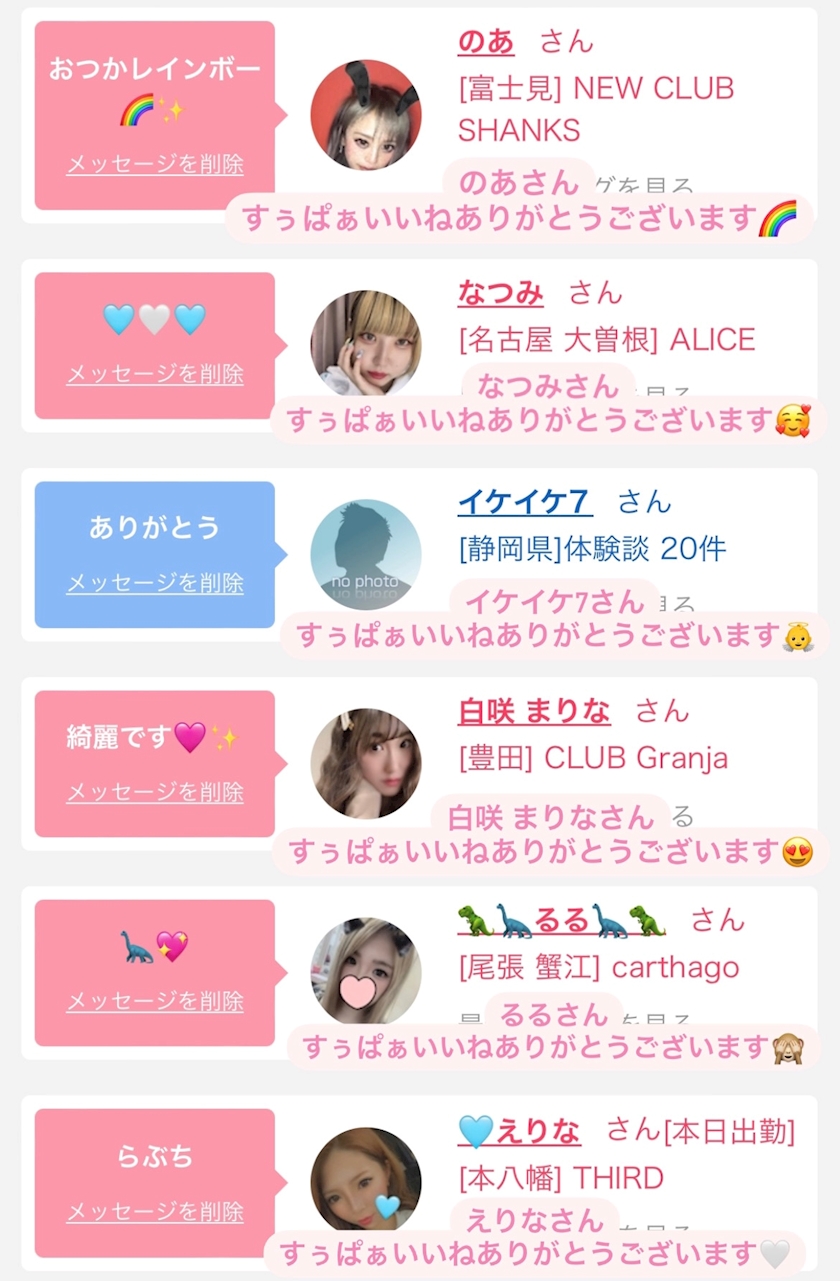Open なつみ's profile link
Viewport: 840px width, 1281px height.
click(501, 293)
